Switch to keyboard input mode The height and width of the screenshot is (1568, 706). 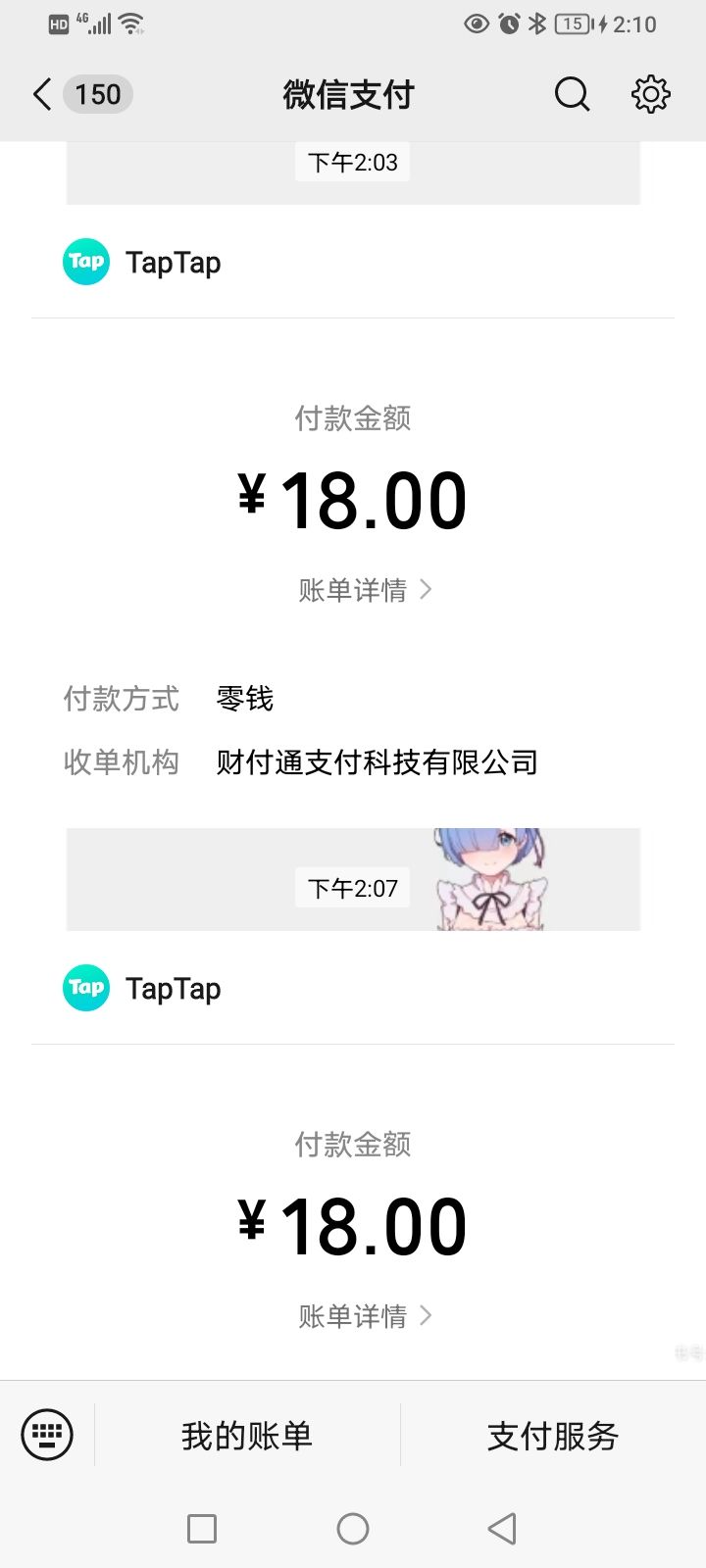click(x=47, y=1435)
